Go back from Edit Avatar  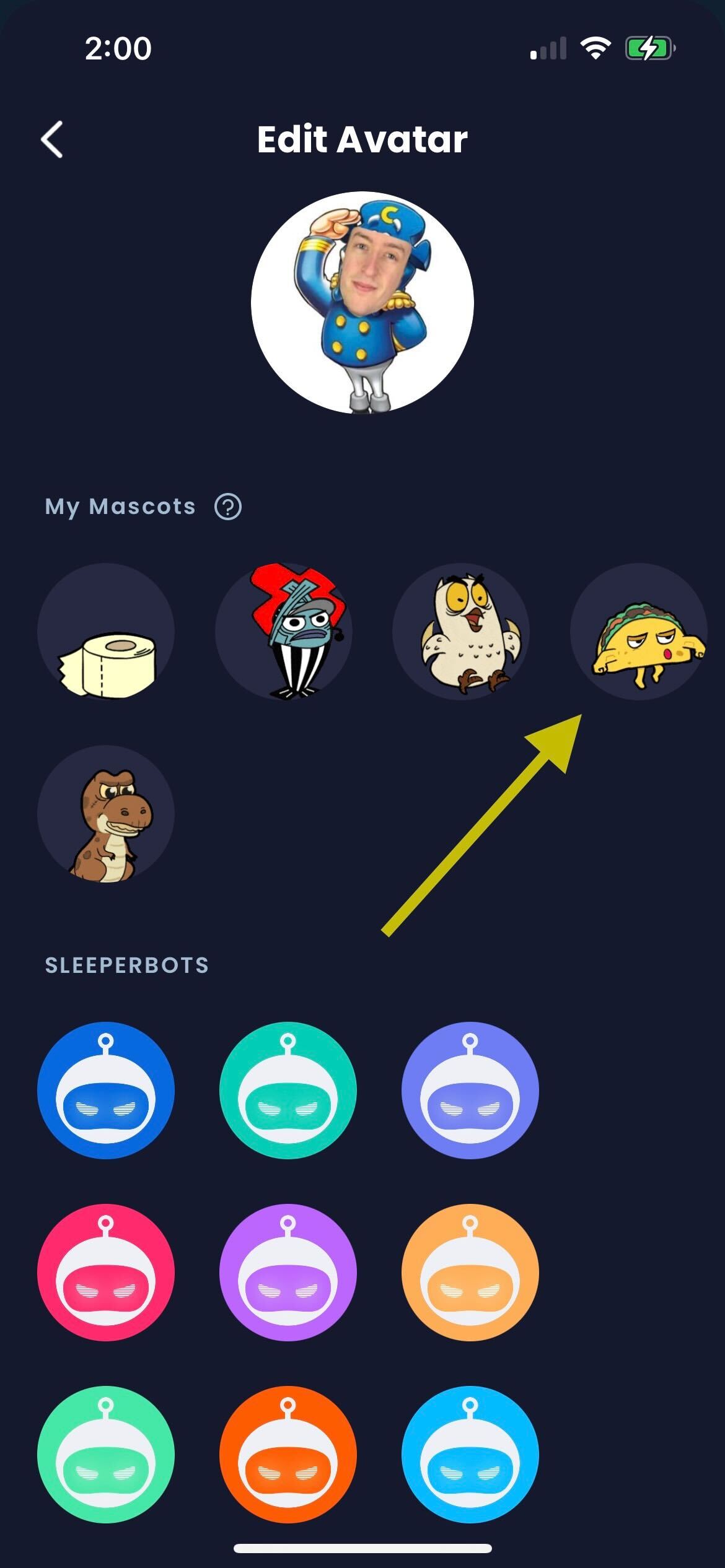(52, 139)
